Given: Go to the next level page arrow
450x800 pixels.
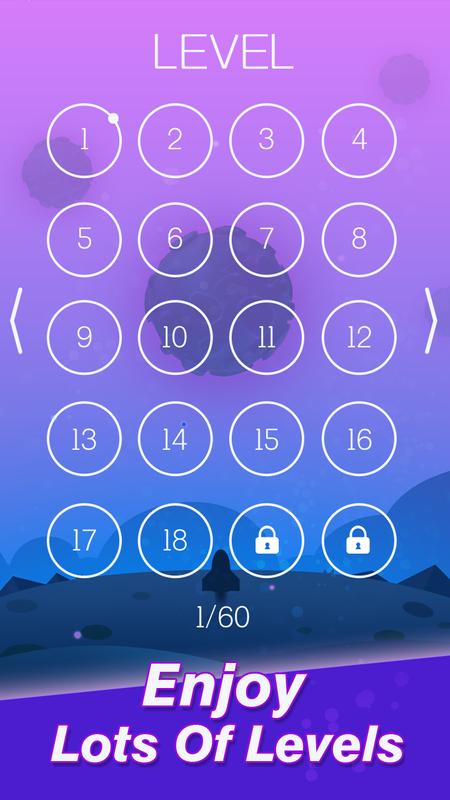Looking at the screenshot, I should (432, 321).
